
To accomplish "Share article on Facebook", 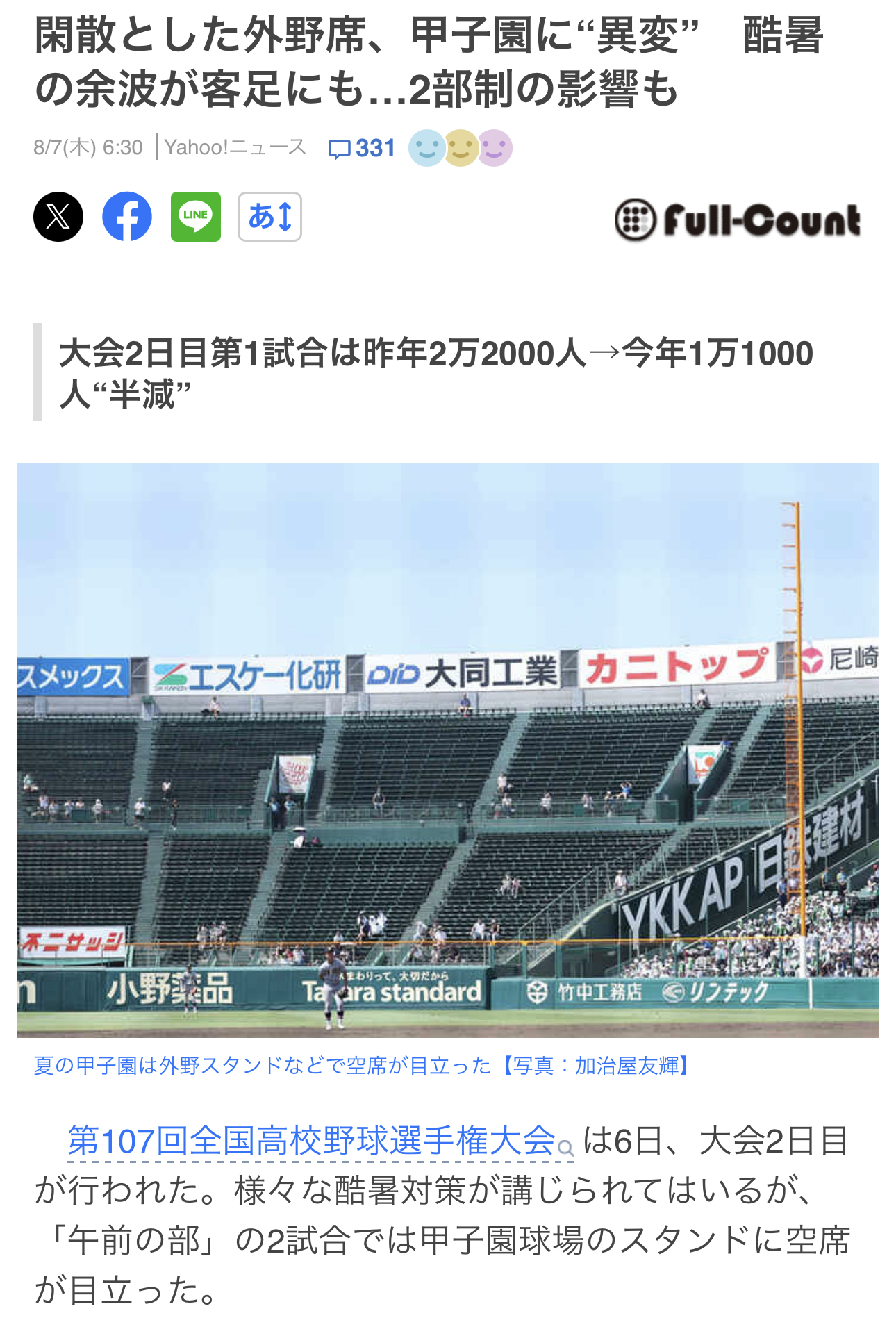I will pyautogui.click(x=127, y=217).
